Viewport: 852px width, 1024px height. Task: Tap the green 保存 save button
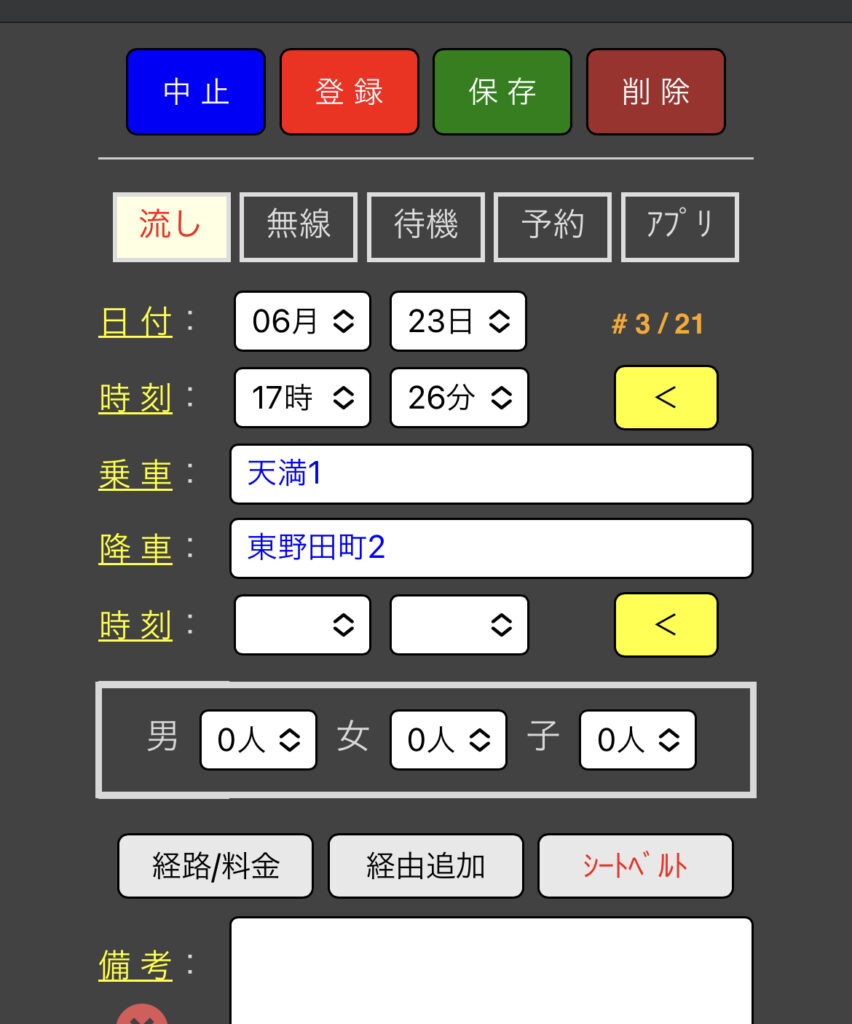tap(502, 92)
